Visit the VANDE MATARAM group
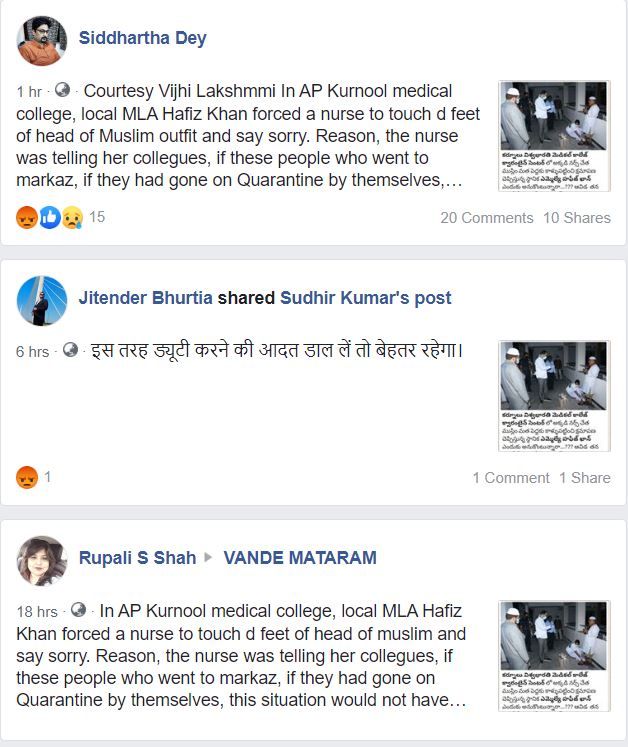 pos(299,558)
